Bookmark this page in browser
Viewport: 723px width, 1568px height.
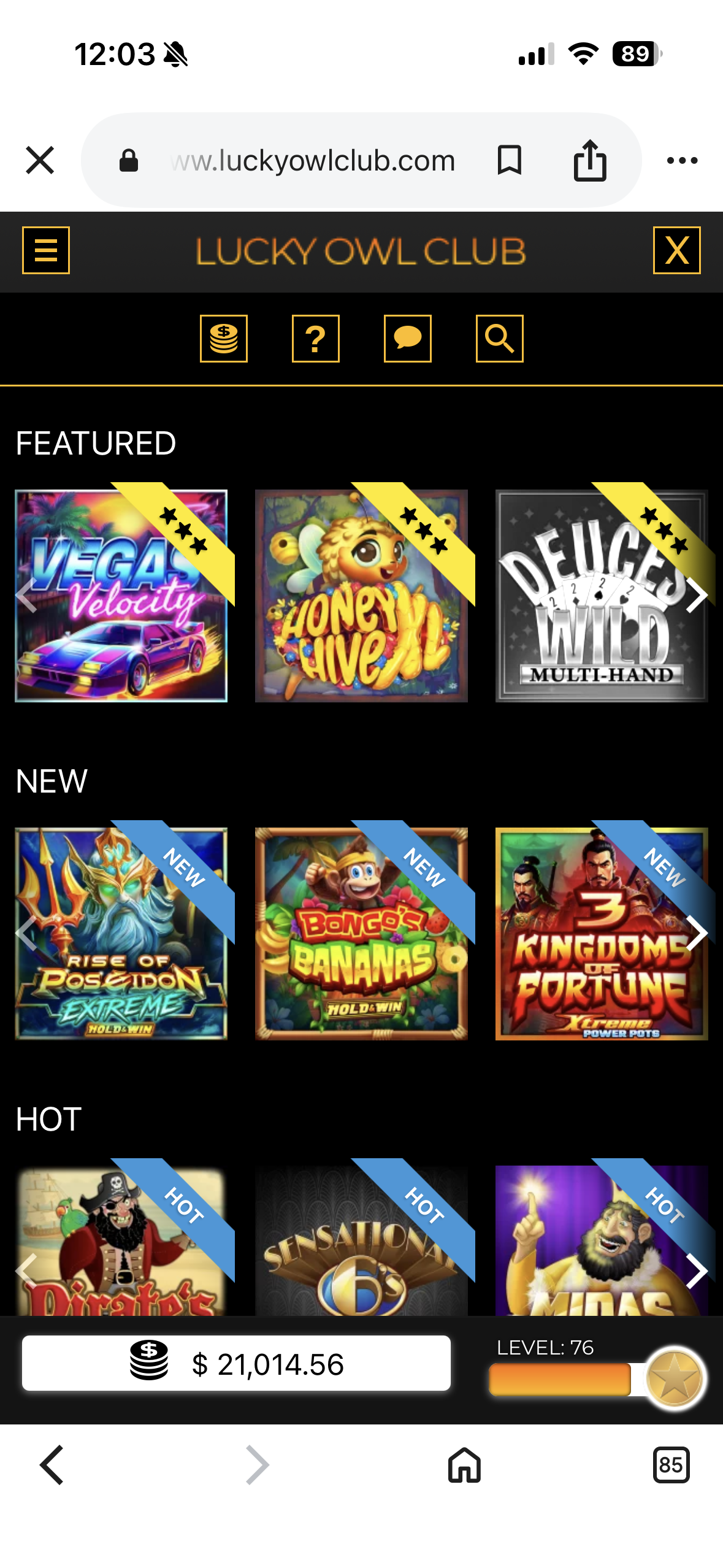[x=509, y=161]
